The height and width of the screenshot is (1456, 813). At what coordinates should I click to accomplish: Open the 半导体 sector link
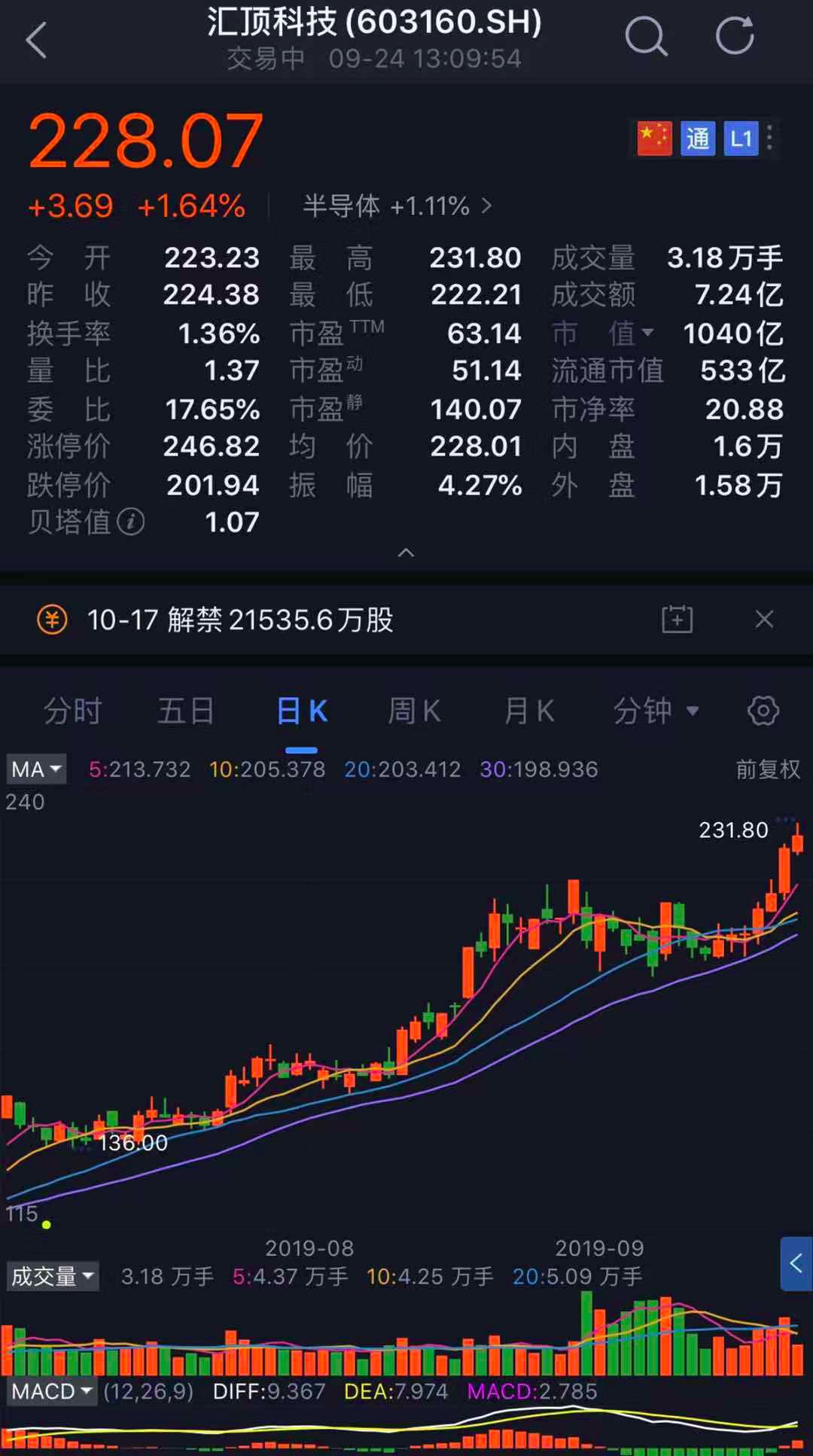pyautogui.click(x=385, y=205)
